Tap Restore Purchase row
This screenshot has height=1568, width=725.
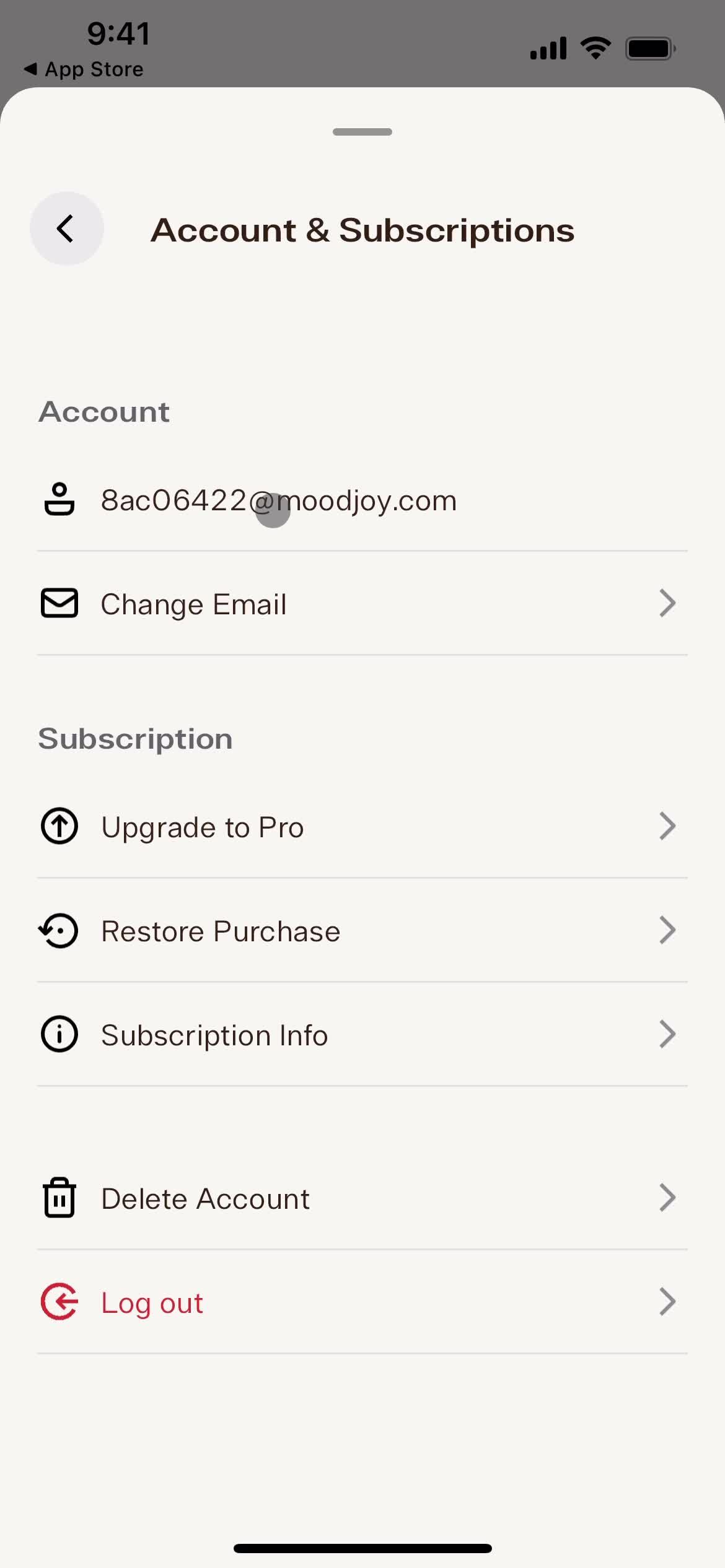362,931
